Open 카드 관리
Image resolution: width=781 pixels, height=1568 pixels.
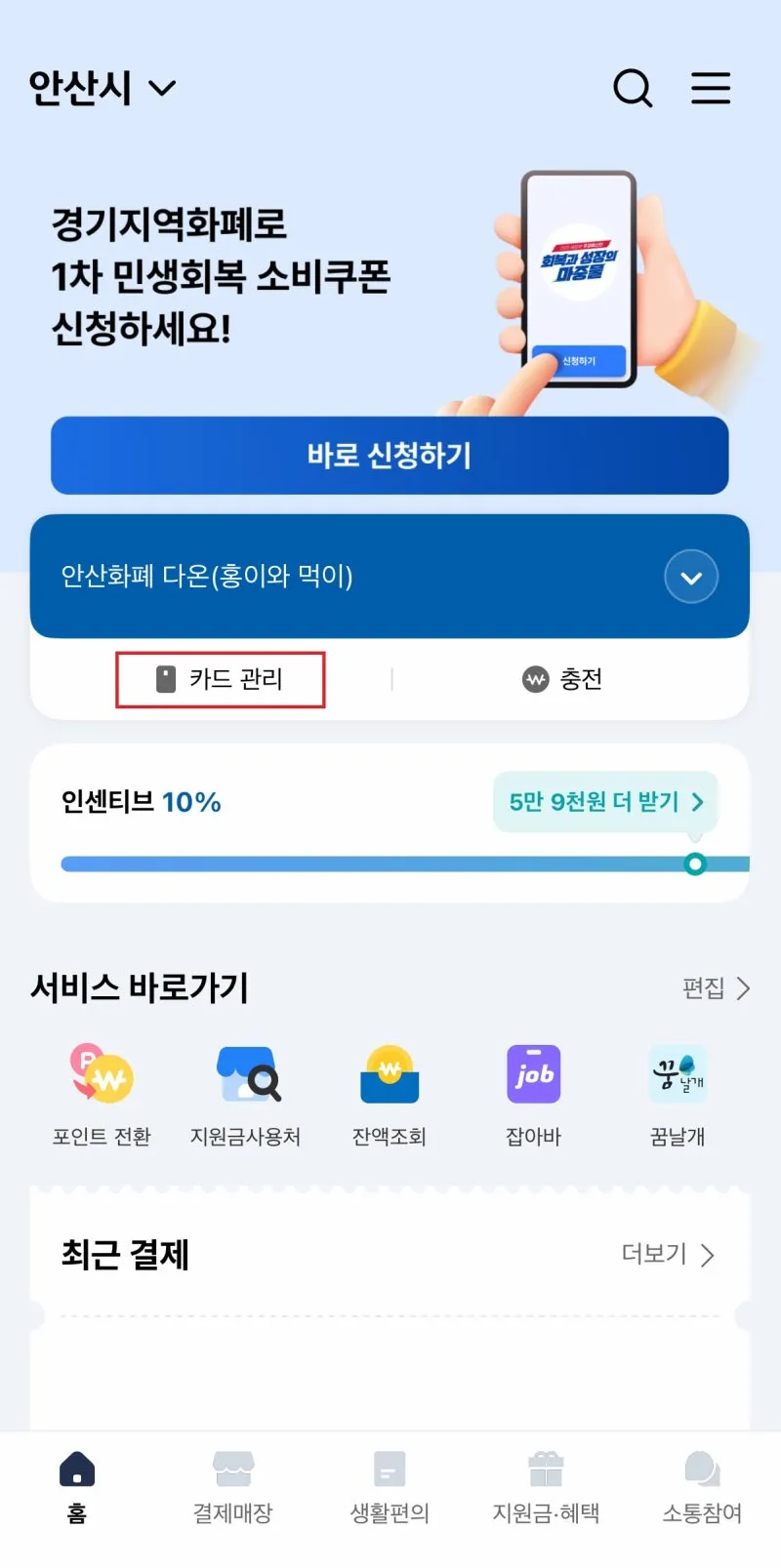point(221,679)
